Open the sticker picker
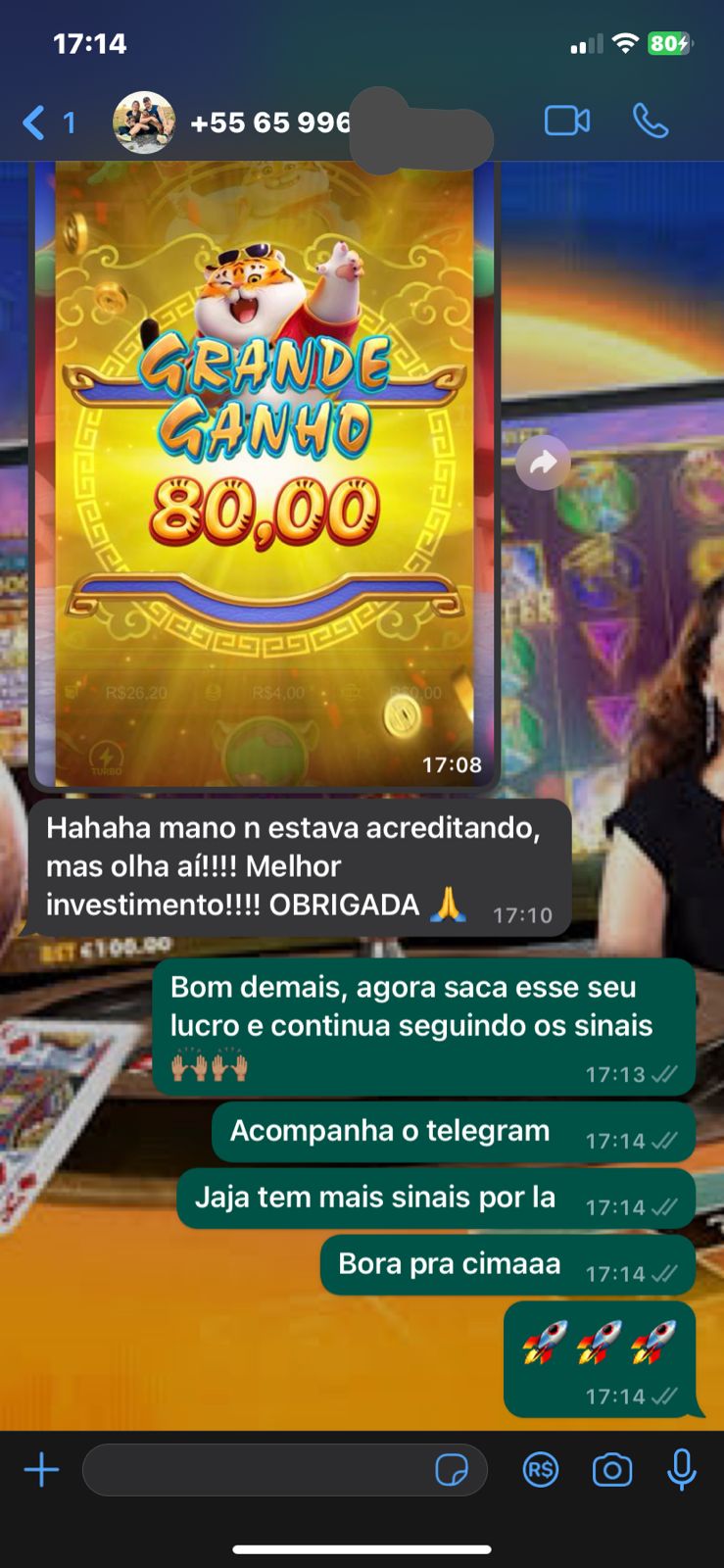This screenshot has height=1568, width=724. (452, 1470)
